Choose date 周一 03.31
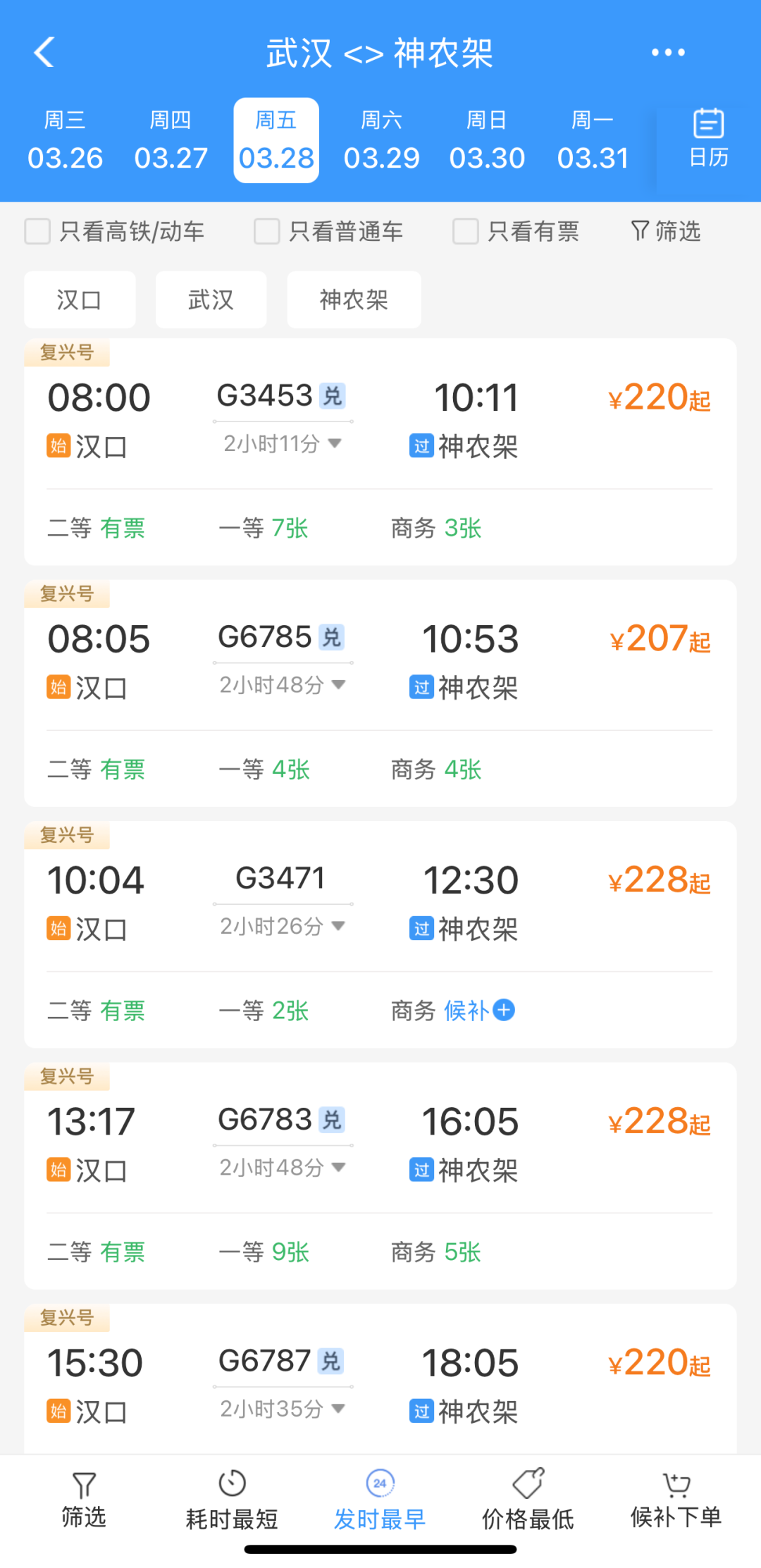 click(592, 141)
